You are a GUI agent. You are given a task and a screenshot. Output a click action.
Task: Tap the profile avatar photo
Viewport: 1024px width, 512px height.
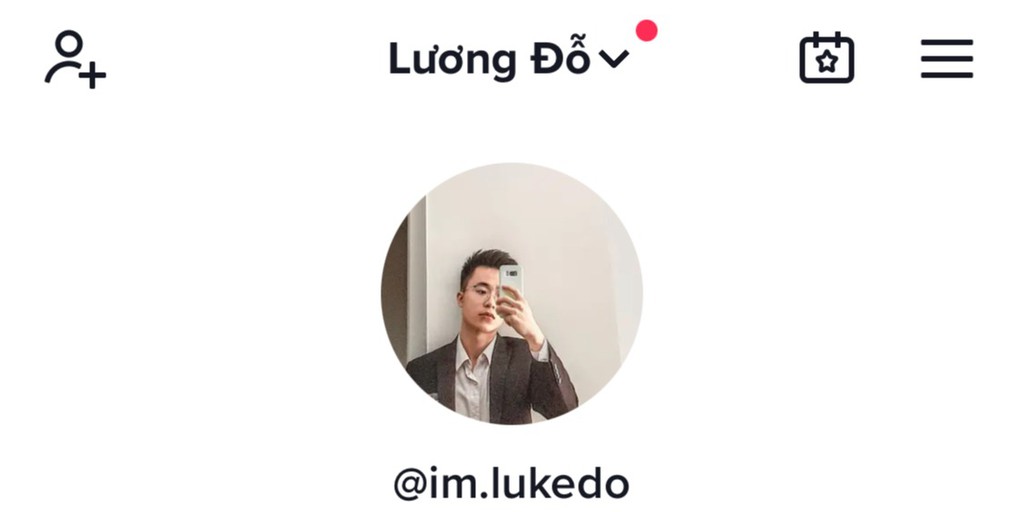(511, 294)
